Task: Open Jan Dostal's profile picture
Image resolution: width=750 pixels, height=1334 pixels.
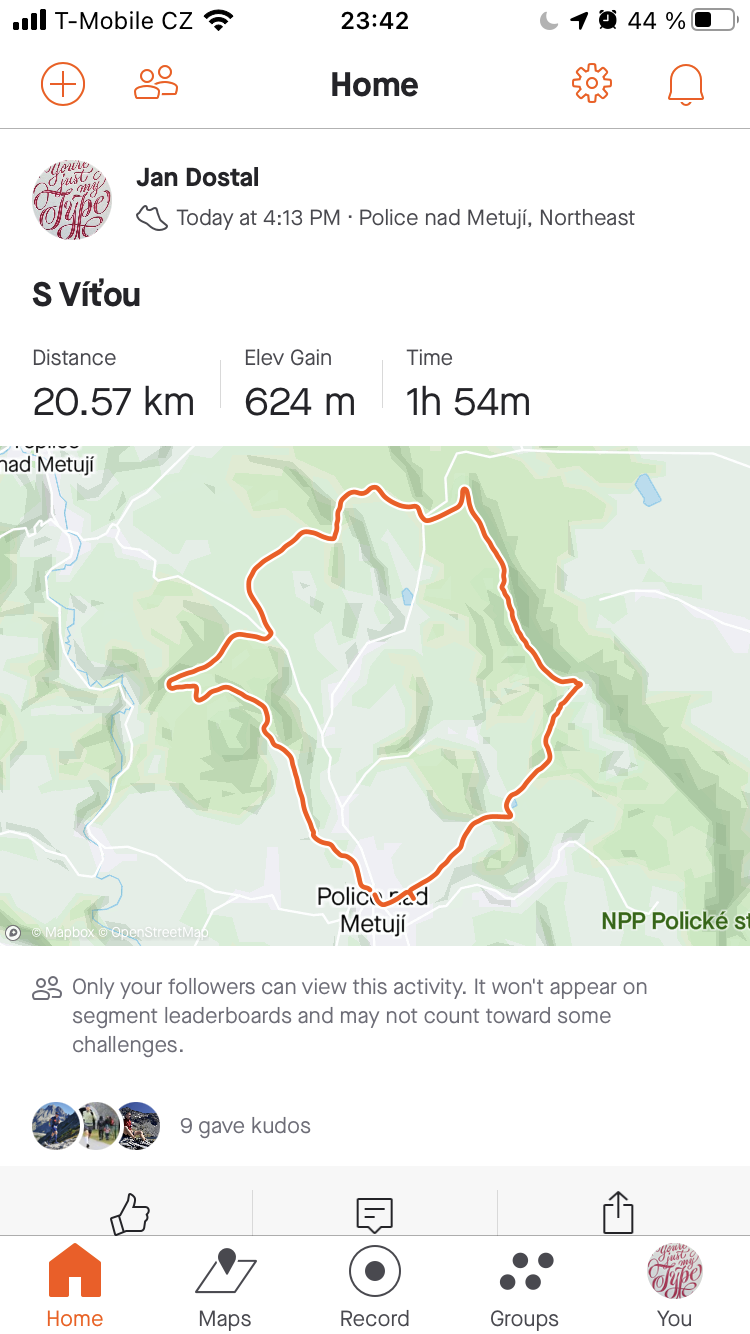Action: click(72, 199)
